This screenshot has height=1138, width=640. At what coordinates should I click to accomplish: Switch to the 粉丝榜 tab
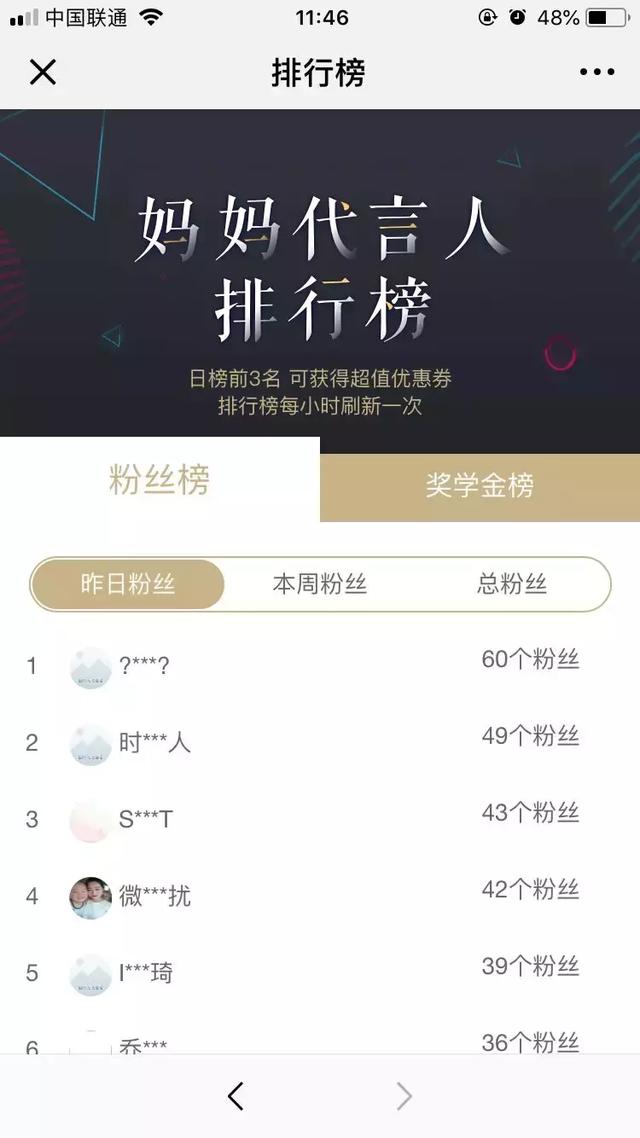160,481
